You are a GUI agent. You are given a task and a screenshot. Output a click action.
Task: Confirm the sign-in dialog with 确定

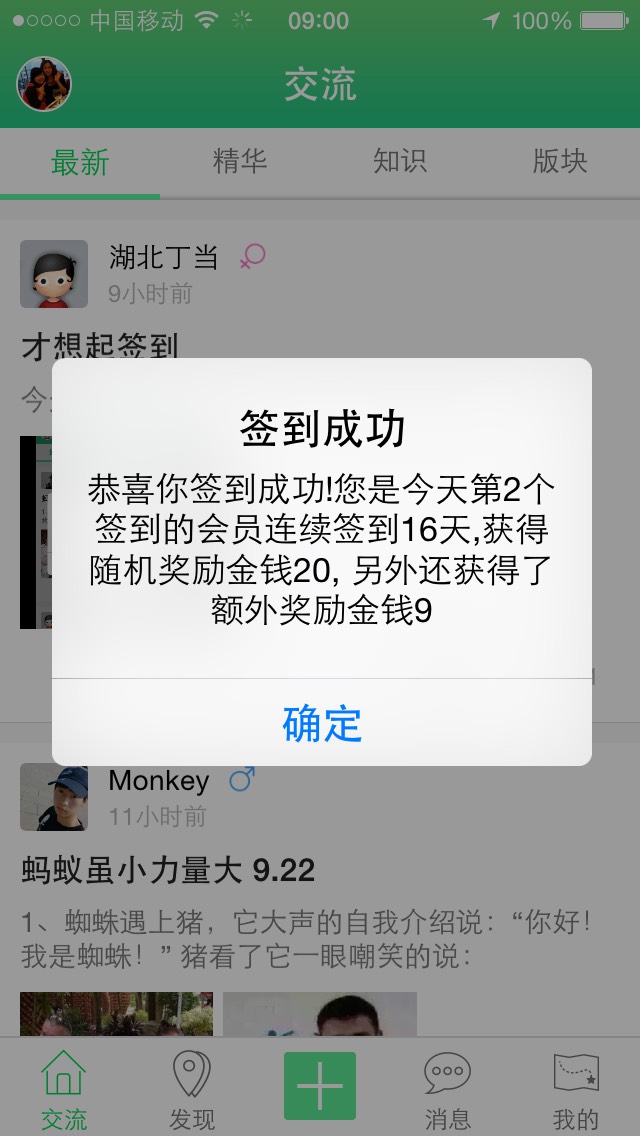coord(322,723)
